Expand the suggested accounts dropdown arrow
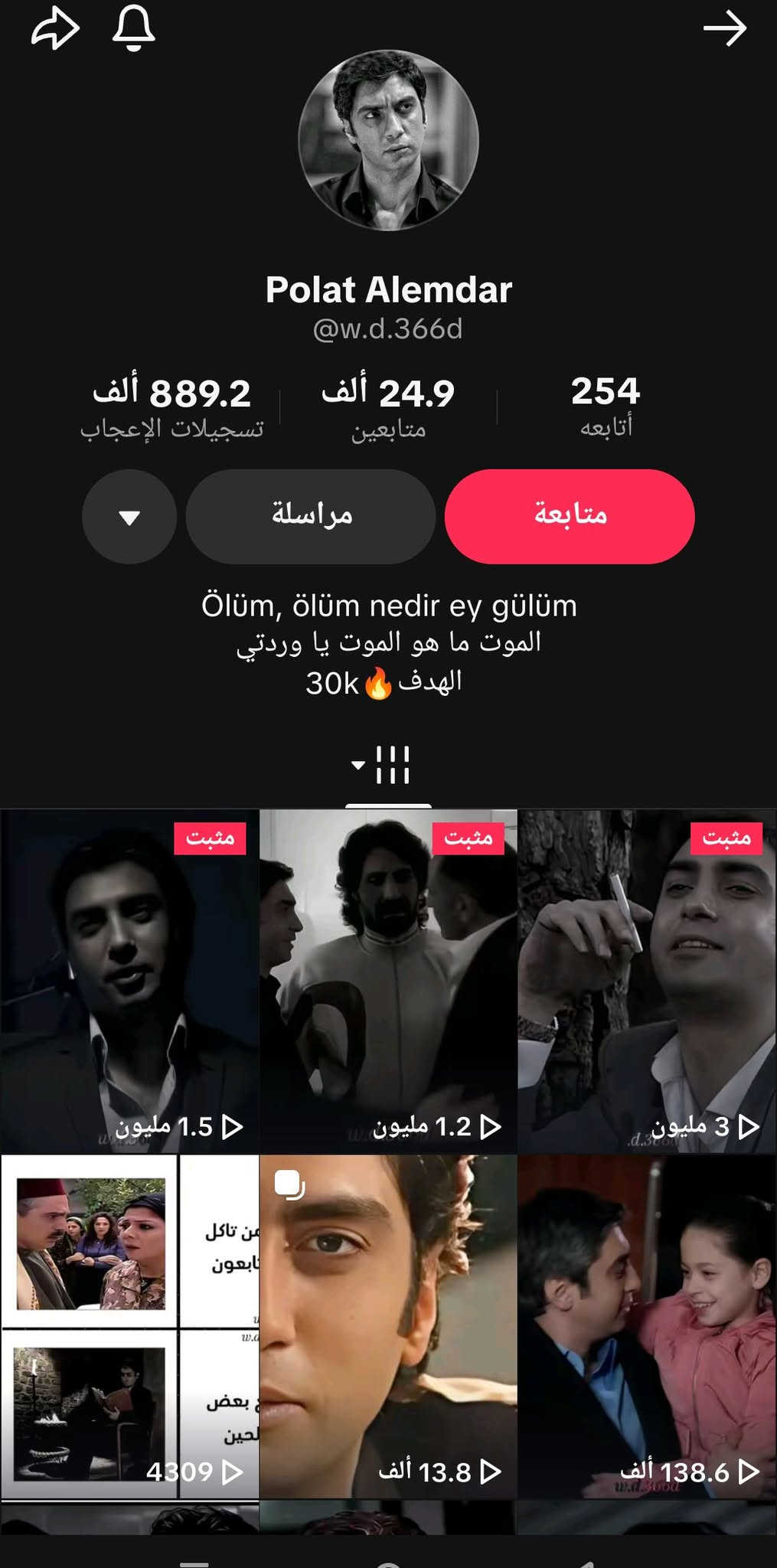The width and height of the screenshot is (777, 1568). click(x=129, y=517)
